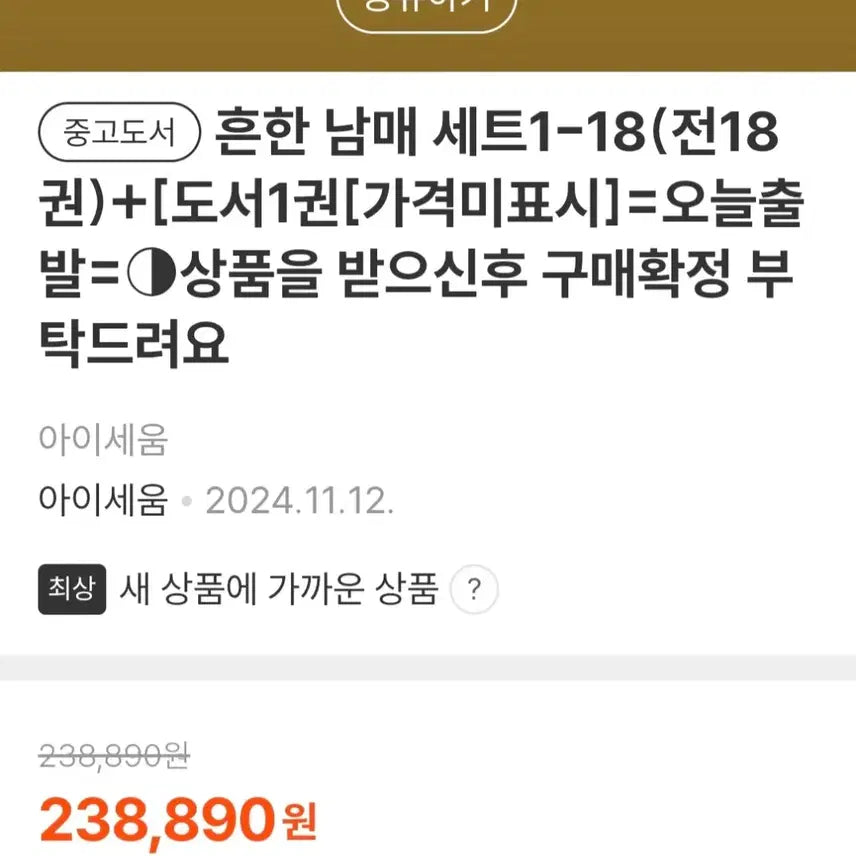
Task: Open the 아이세움 author link
Action: pyautogui.click(x=103, y=440)
